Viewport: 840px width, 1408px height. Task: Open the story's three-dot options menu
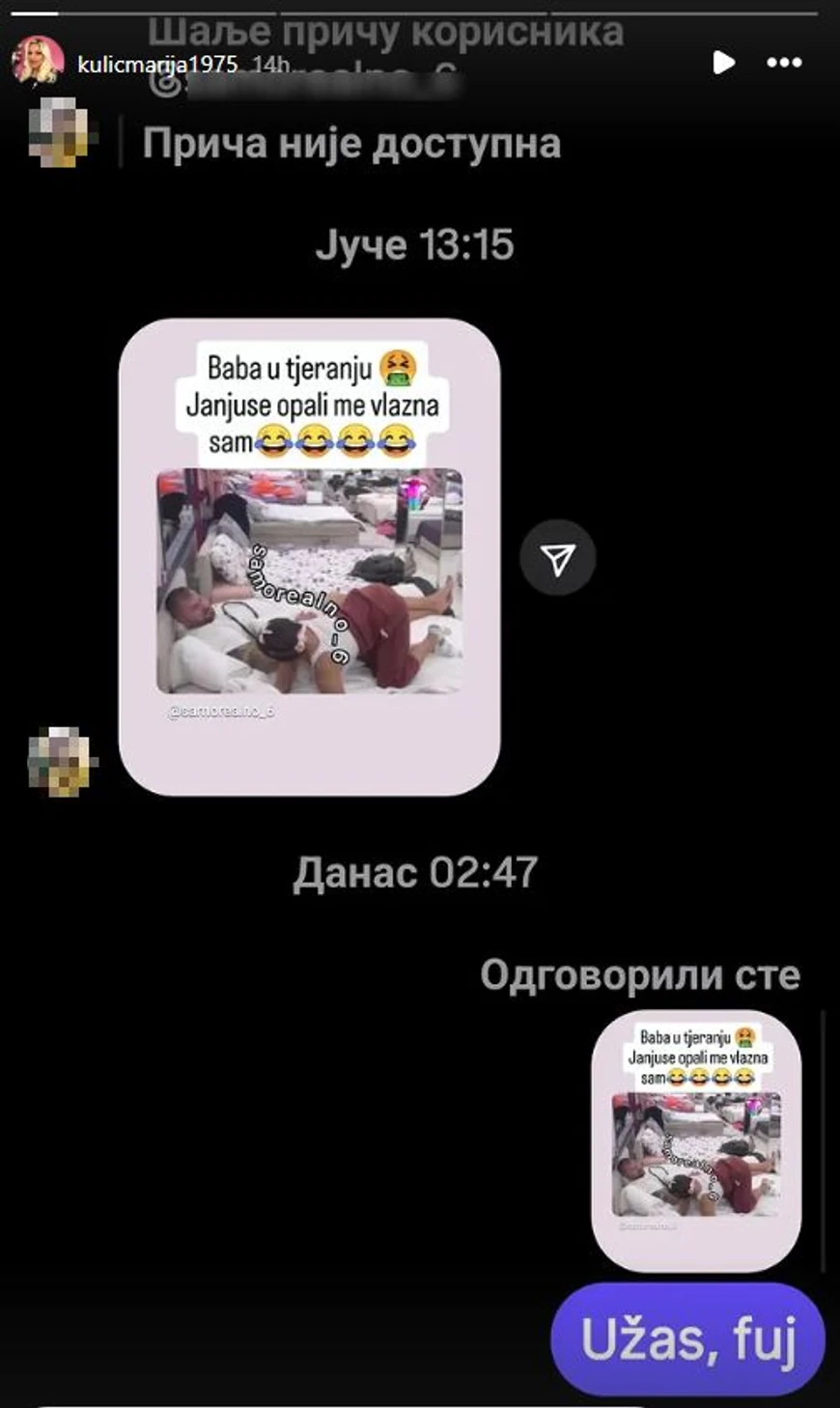(783, 63)
